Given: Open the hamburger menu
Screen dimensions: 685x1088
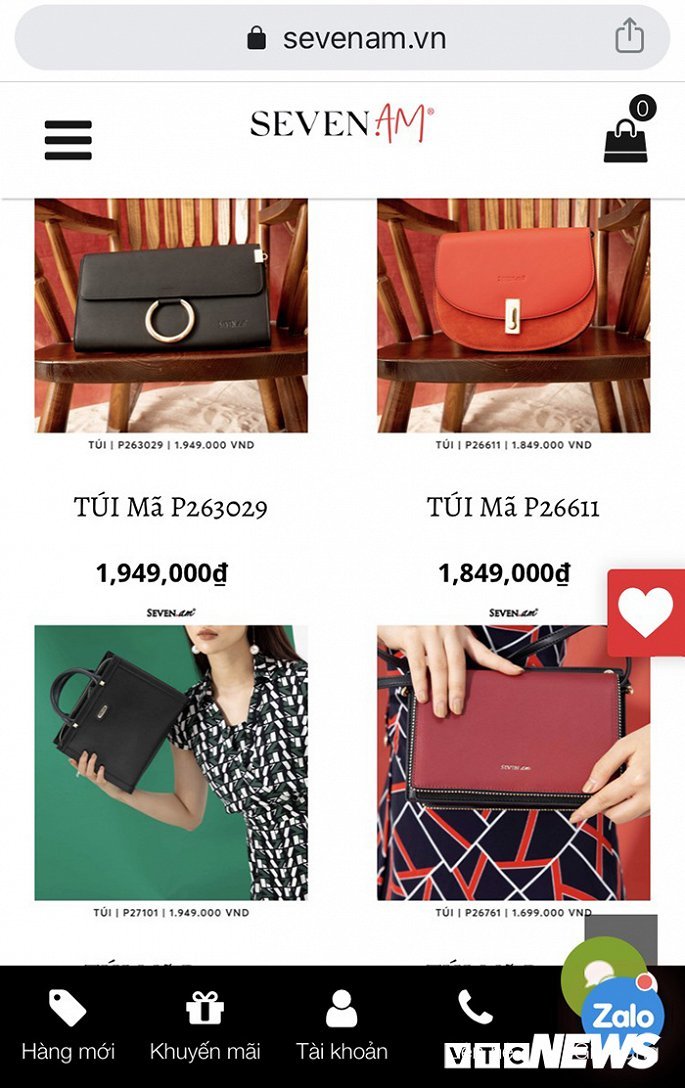Looking at the screenshot, I should 68,140.
